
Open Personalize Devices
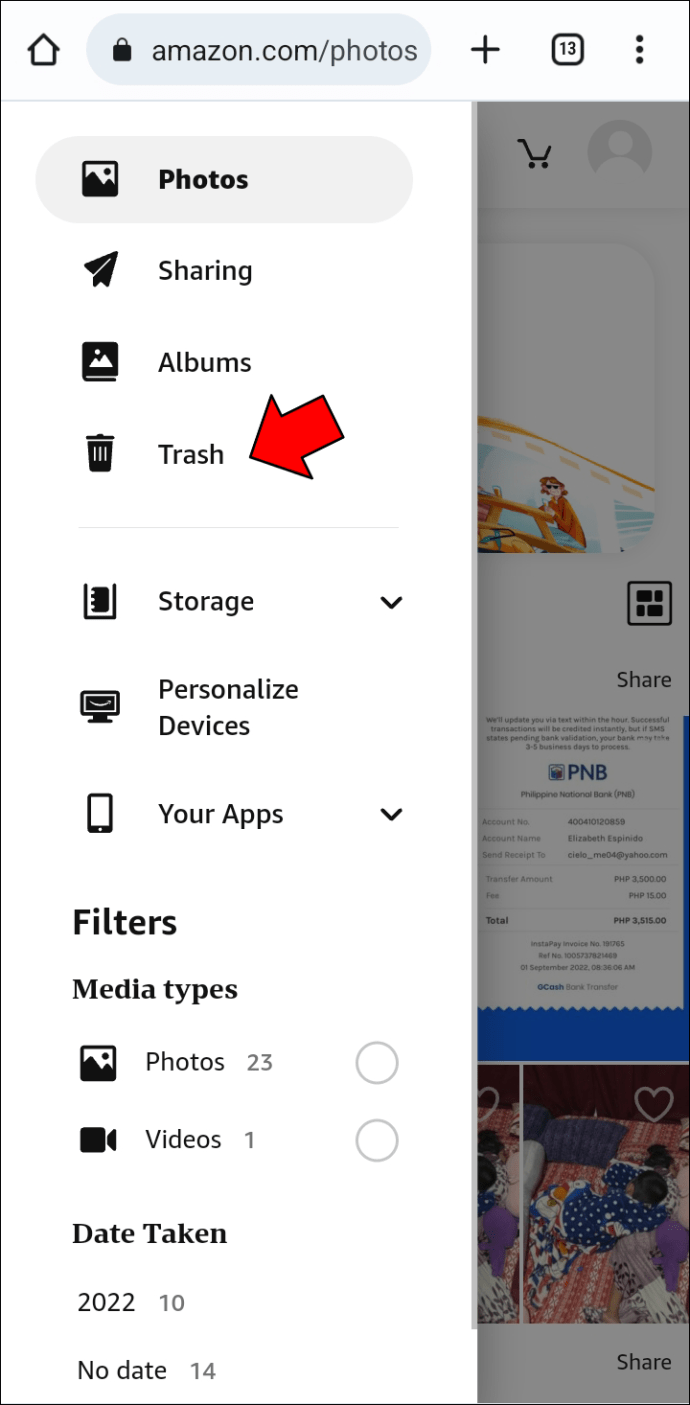(228, 707)
